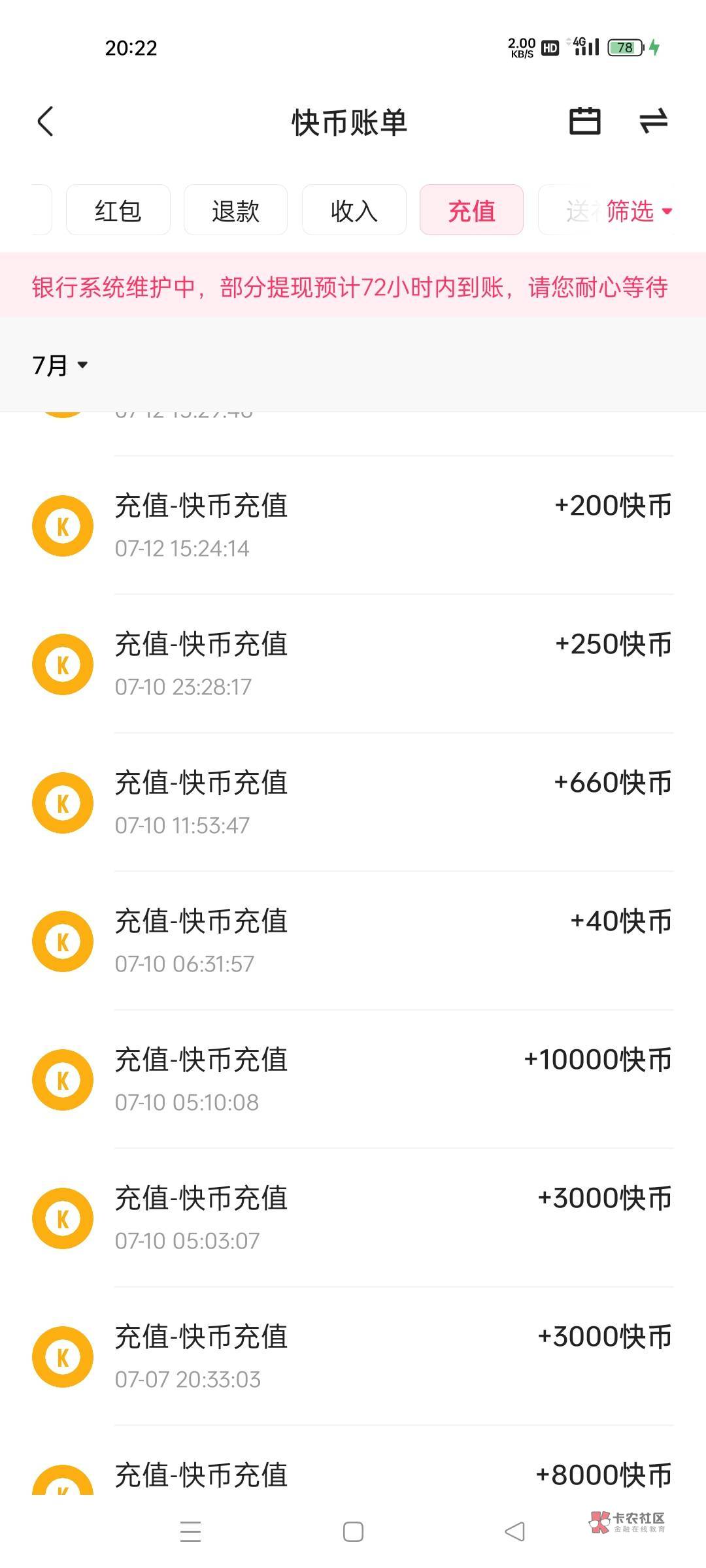Tap the 充值 filter chip
Image resolution: width=706 pixels, height=1568 pixels.
click(471, 210)
